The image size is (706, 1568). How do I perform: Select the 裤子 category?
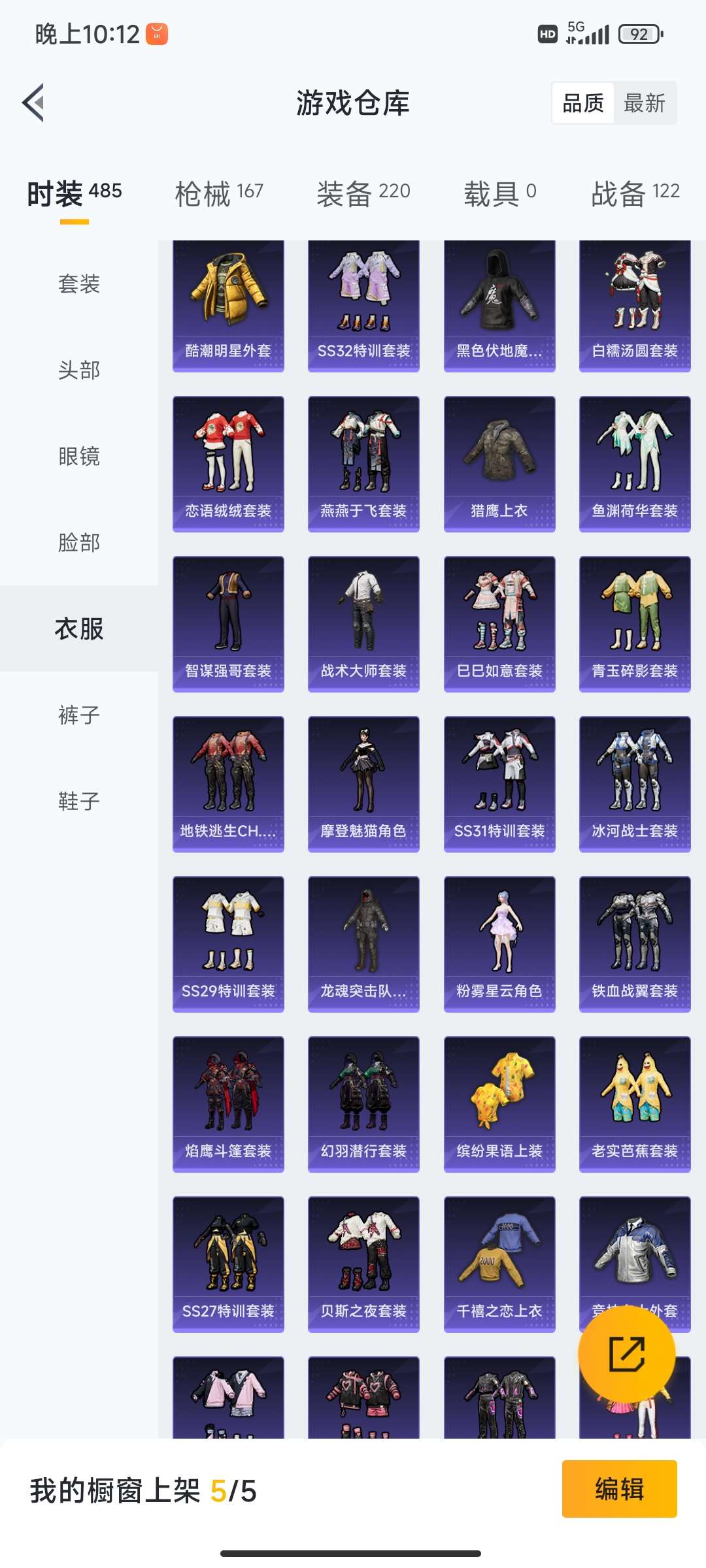coord(79,715)
